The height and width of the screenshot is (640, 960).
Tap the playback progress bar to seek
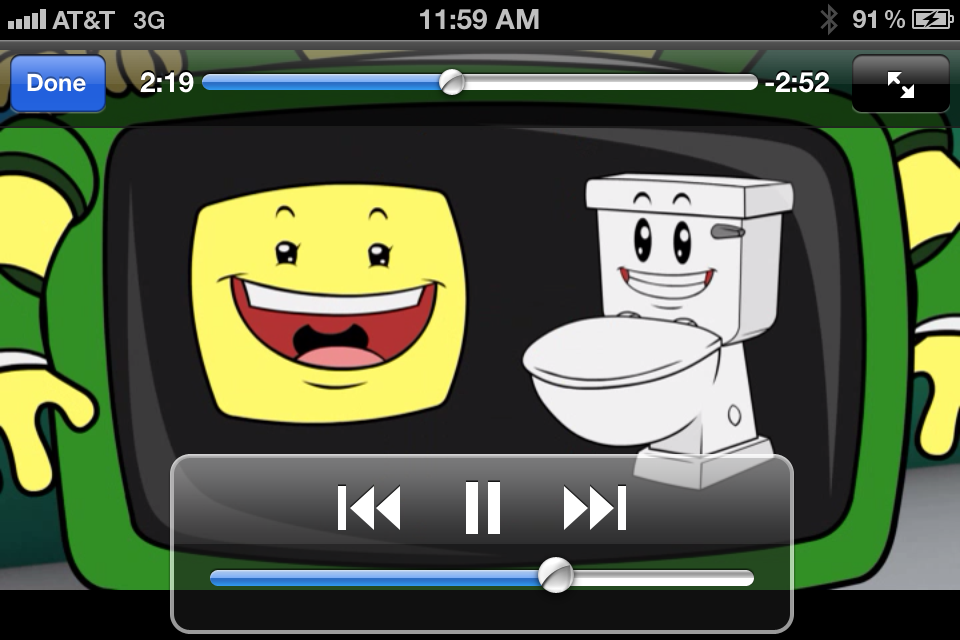(479, 83)
